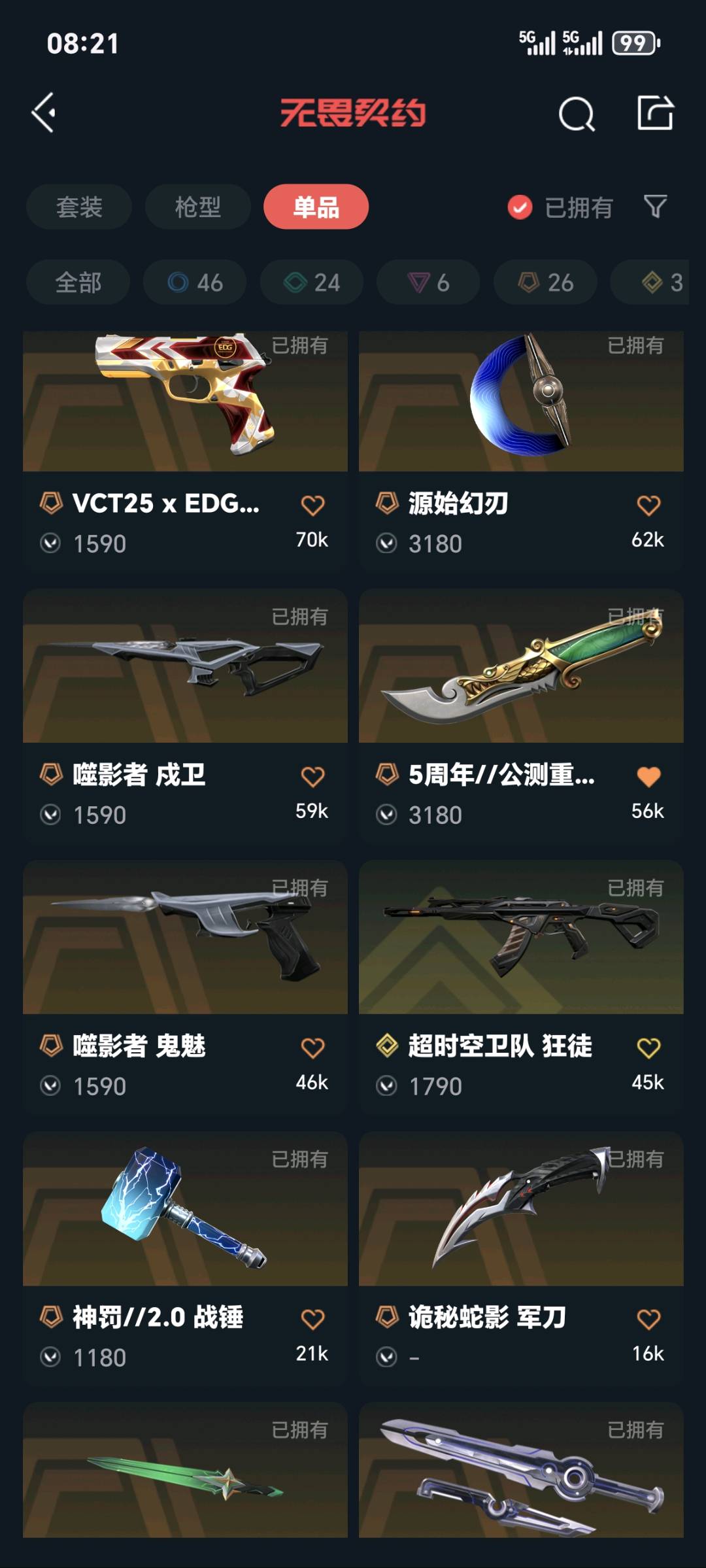Filter by the green tier chip 24

tap(312, 282)
